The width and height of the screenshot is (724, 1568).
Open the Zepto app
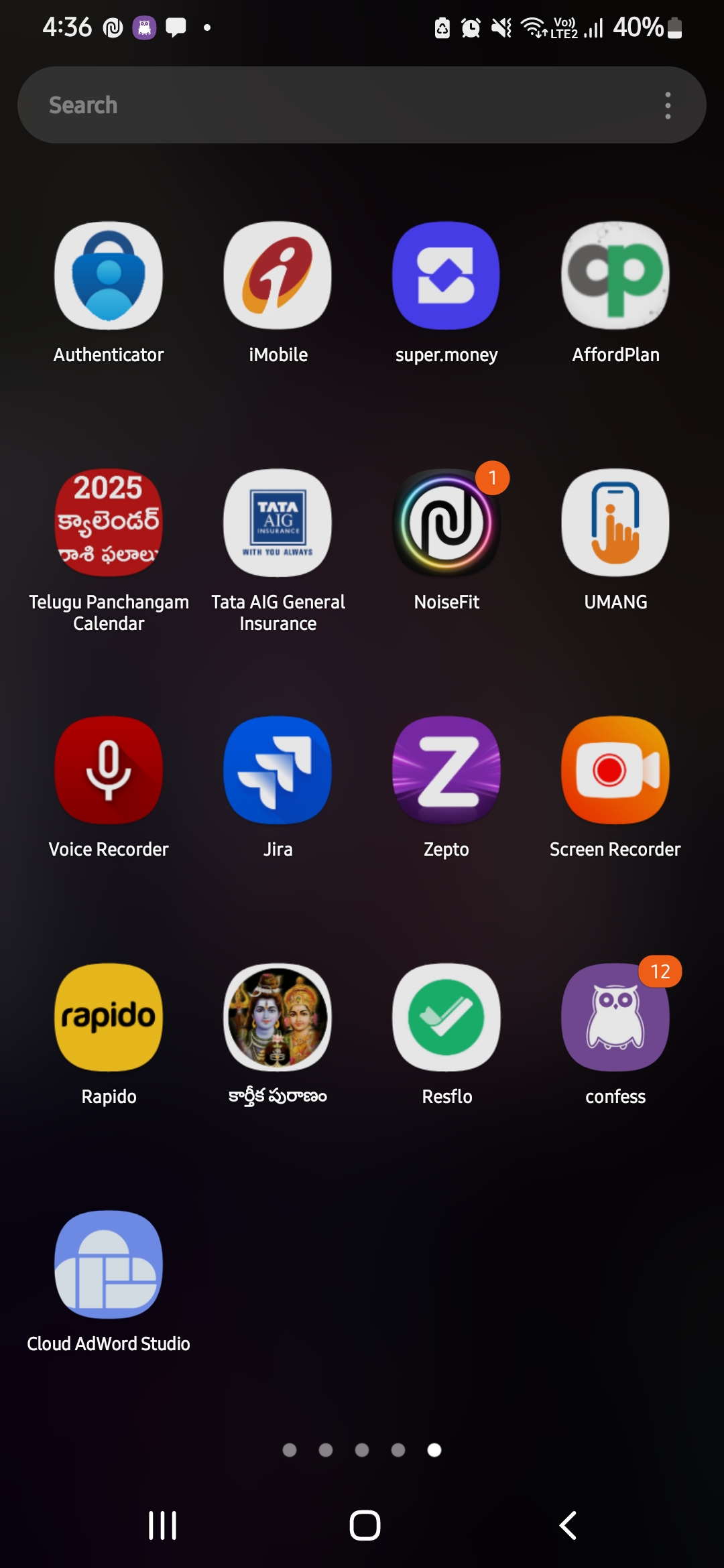click(446, 771)
